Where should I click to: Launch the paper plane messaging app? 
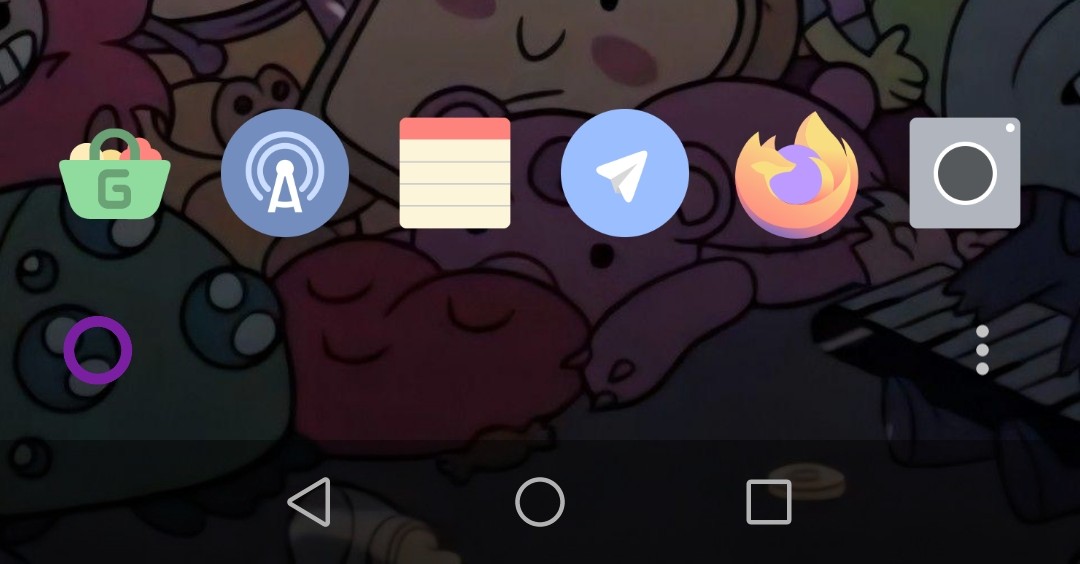point(625,173)
